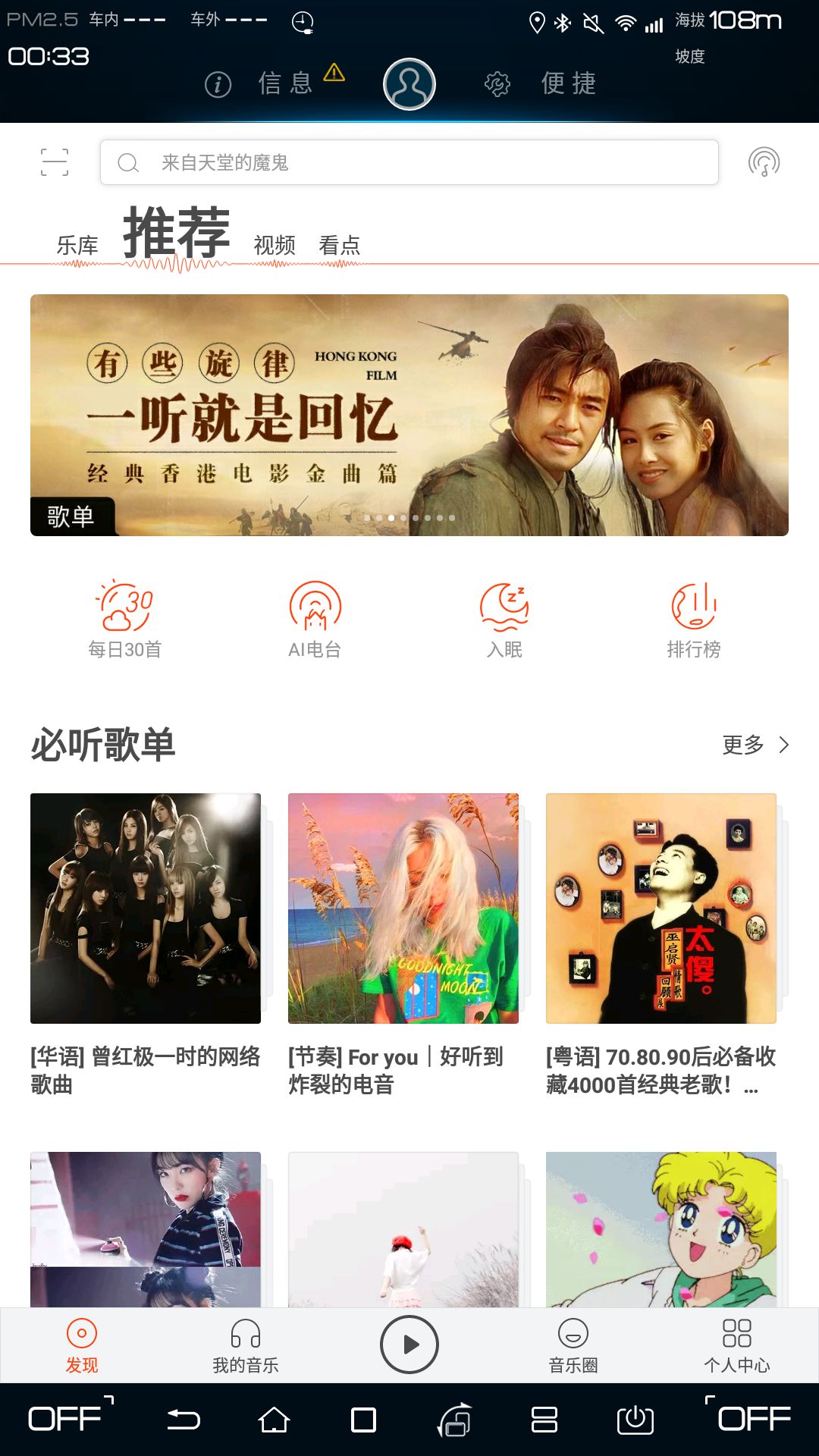Open the scan icon left of the search bar
Screen dimensions: 819x1456
(x=55, y=162)
